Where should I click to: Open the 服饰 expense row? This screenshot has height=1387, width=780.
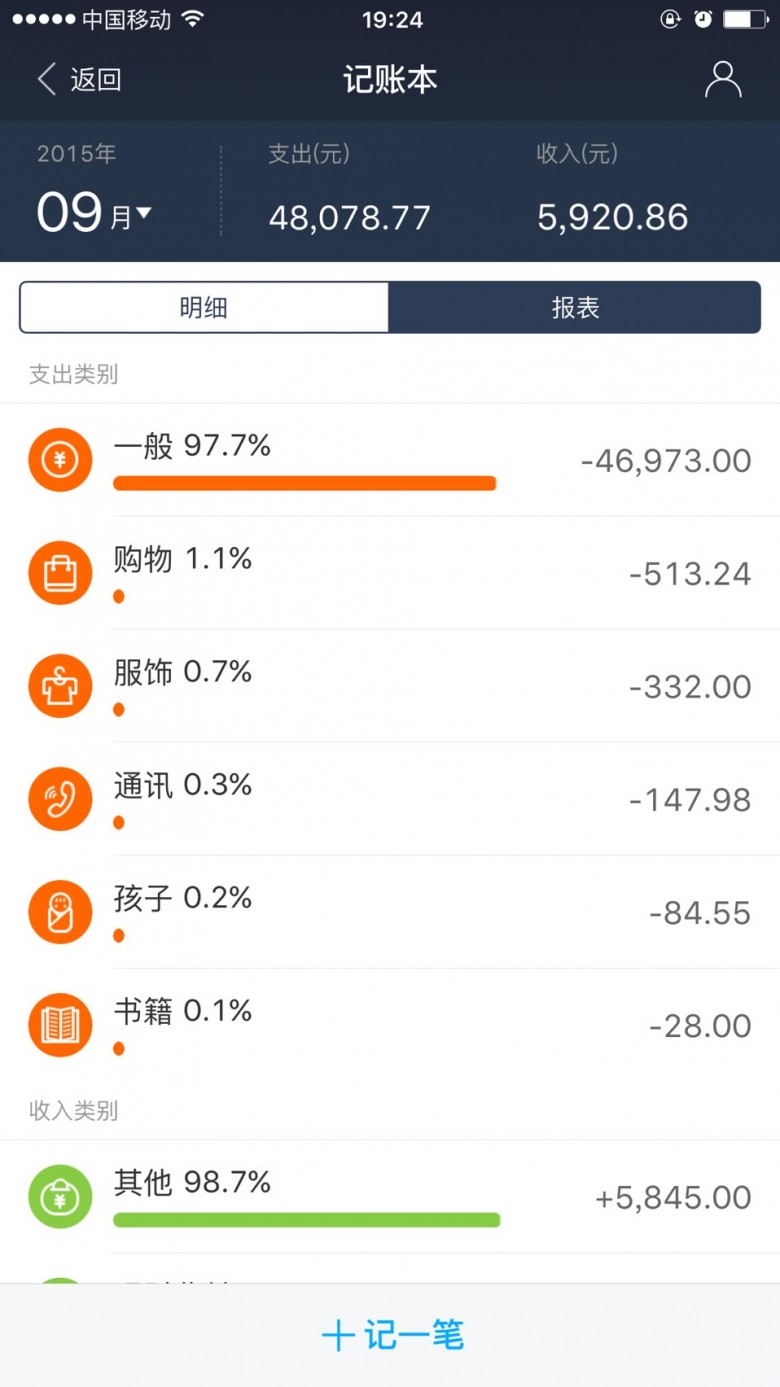click(x=390, y=687)
